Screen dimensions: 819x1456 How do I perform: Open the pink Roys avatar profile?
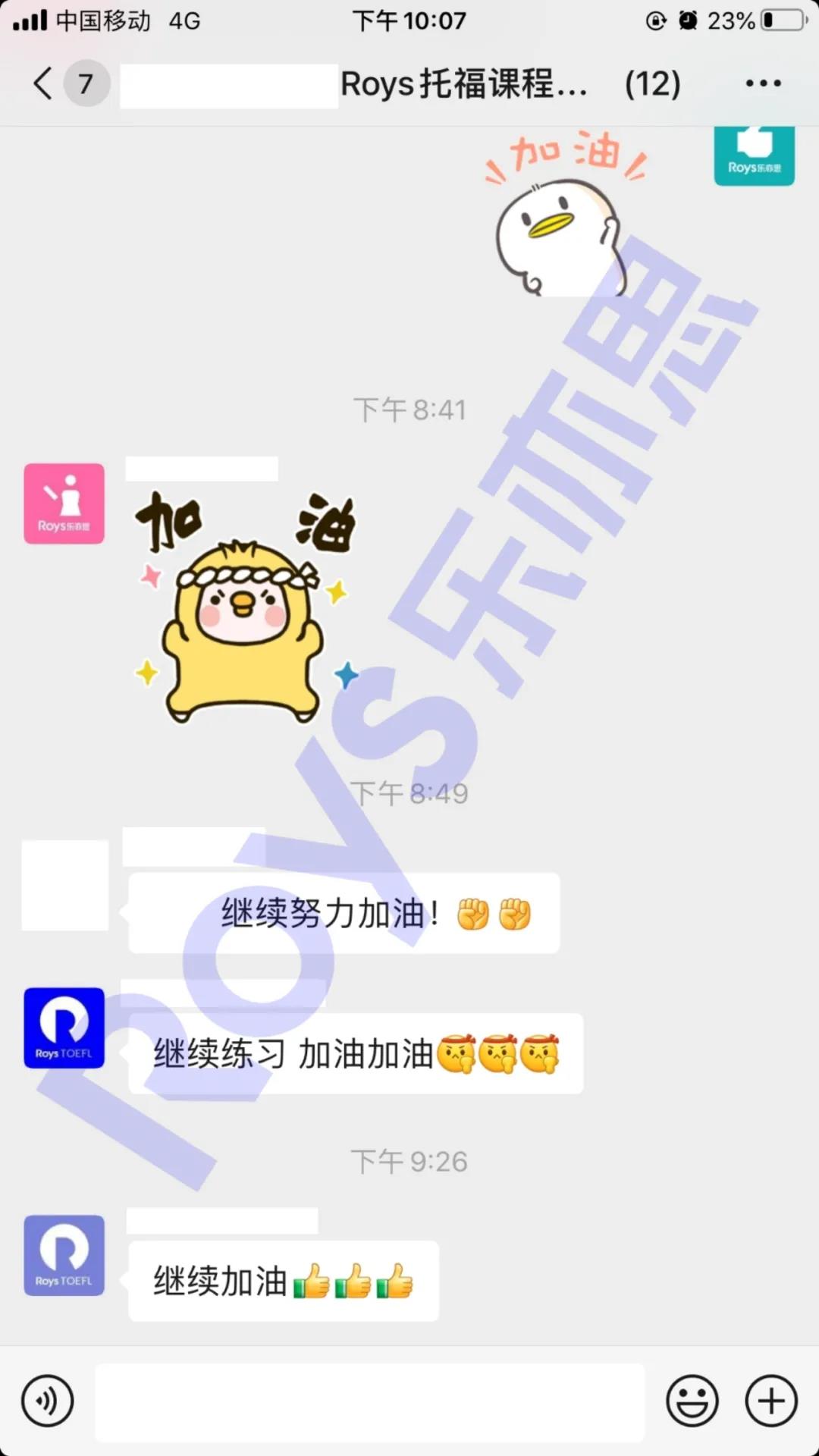64,504
